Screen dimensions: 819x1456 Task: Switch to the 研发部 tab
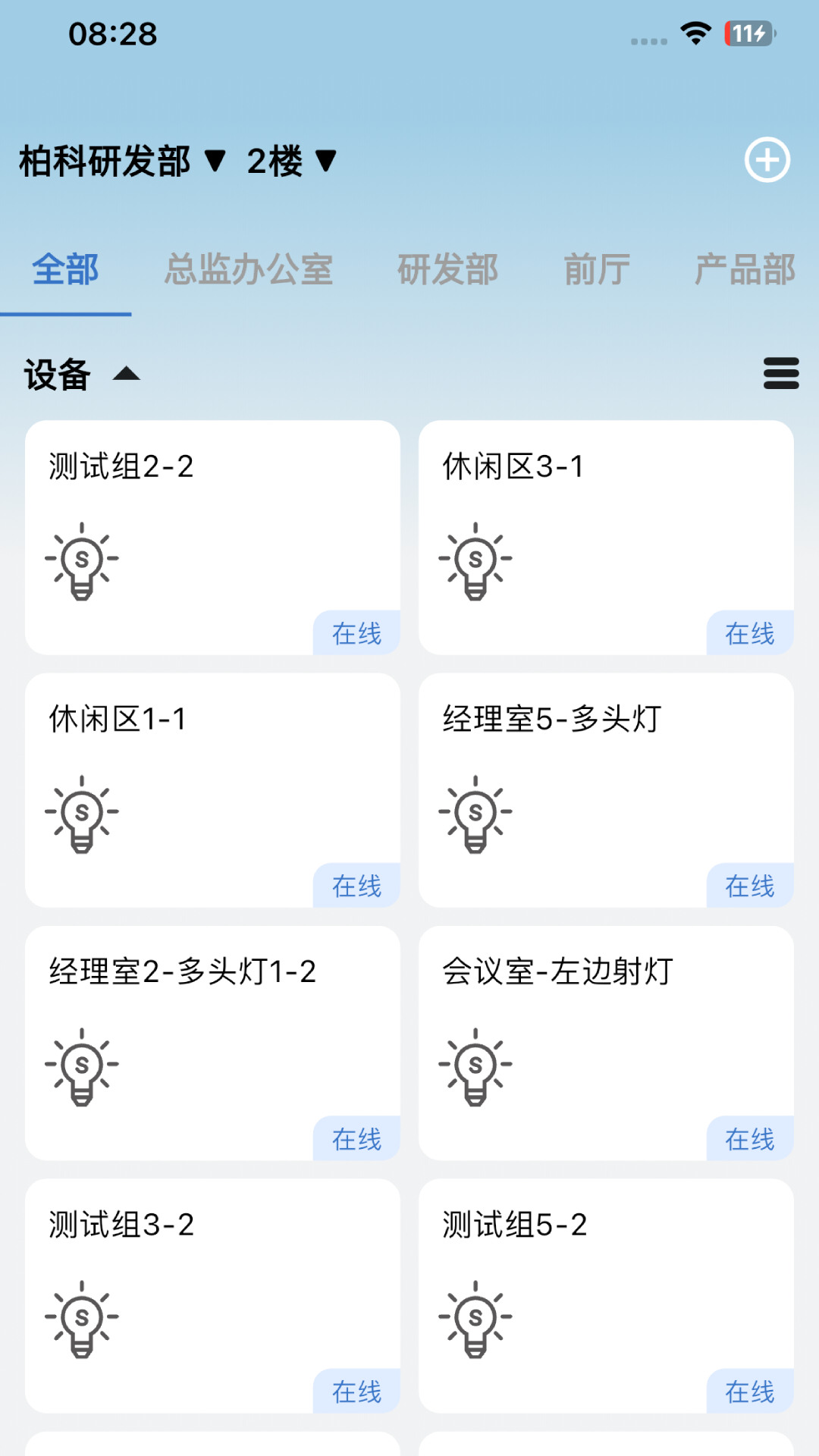point(446,269)
